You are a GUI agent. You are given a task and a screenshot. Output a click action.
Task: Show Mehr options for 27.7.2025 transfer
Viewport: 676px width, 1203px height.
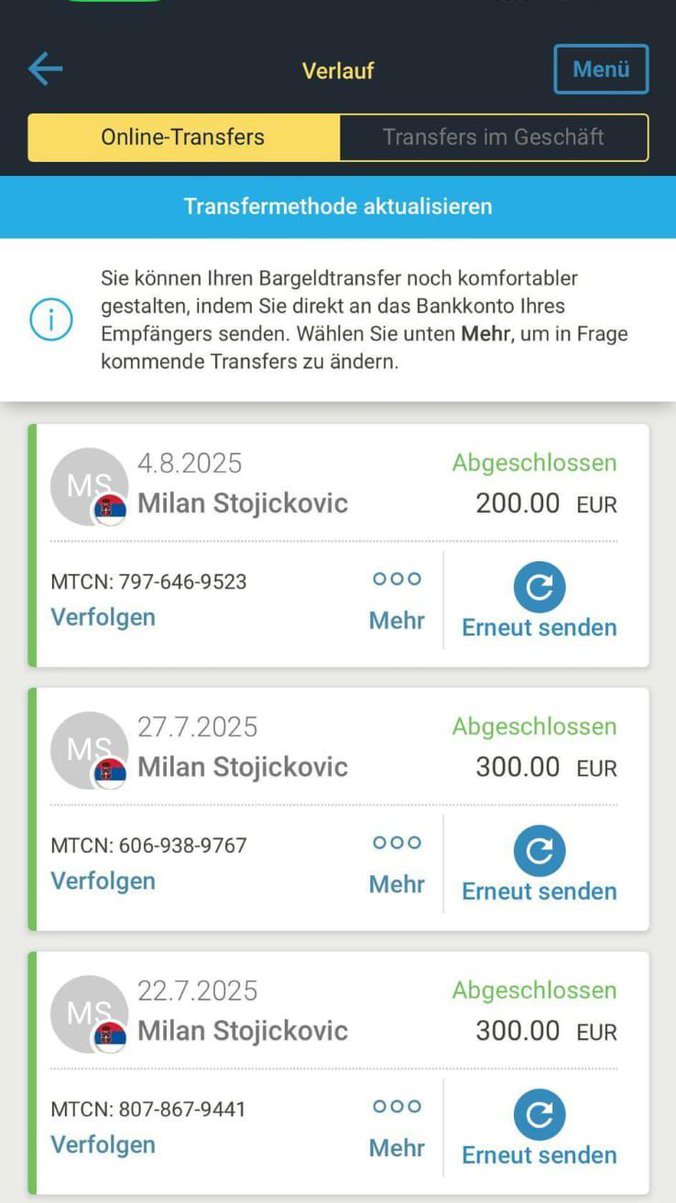tap(397, 866)
